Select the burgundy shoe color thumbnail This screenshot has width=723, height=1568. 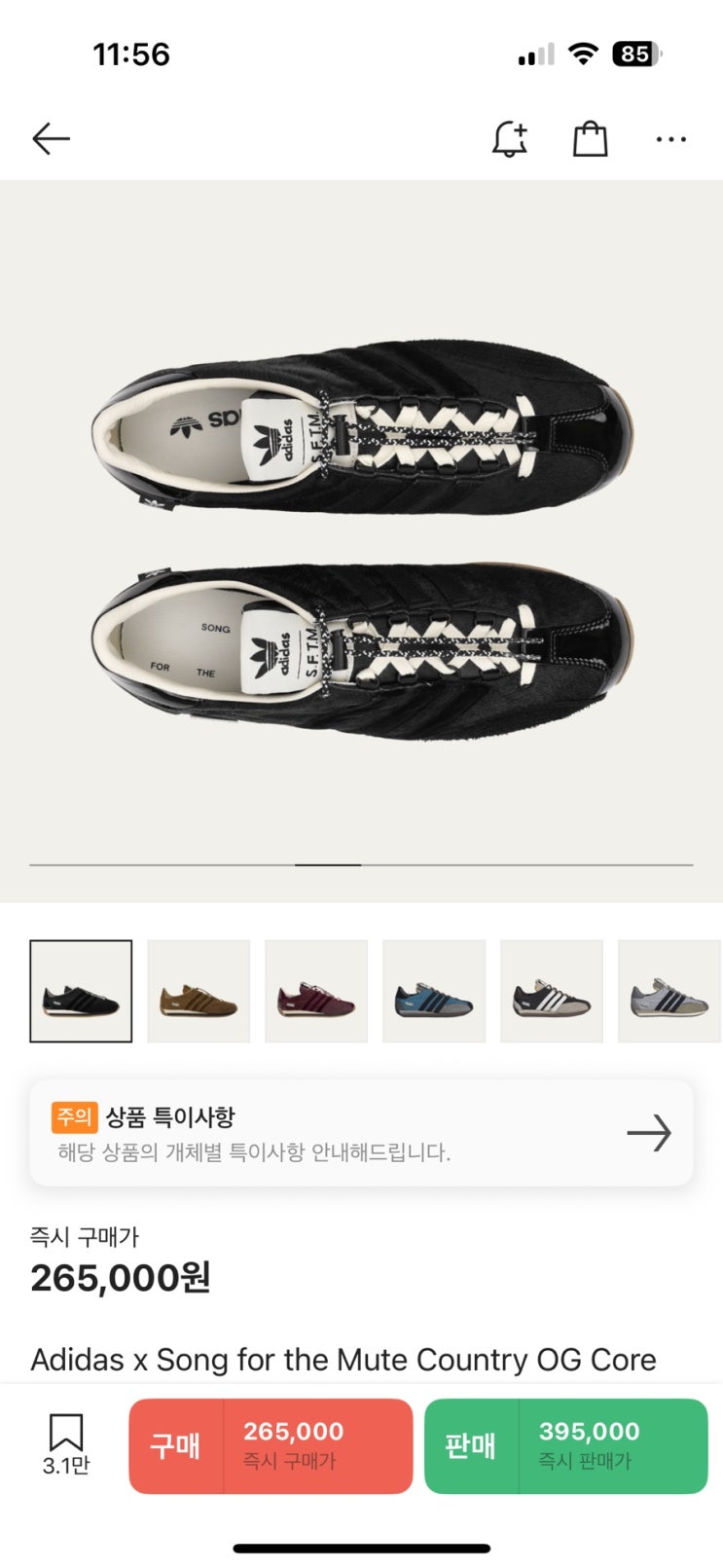316,991
